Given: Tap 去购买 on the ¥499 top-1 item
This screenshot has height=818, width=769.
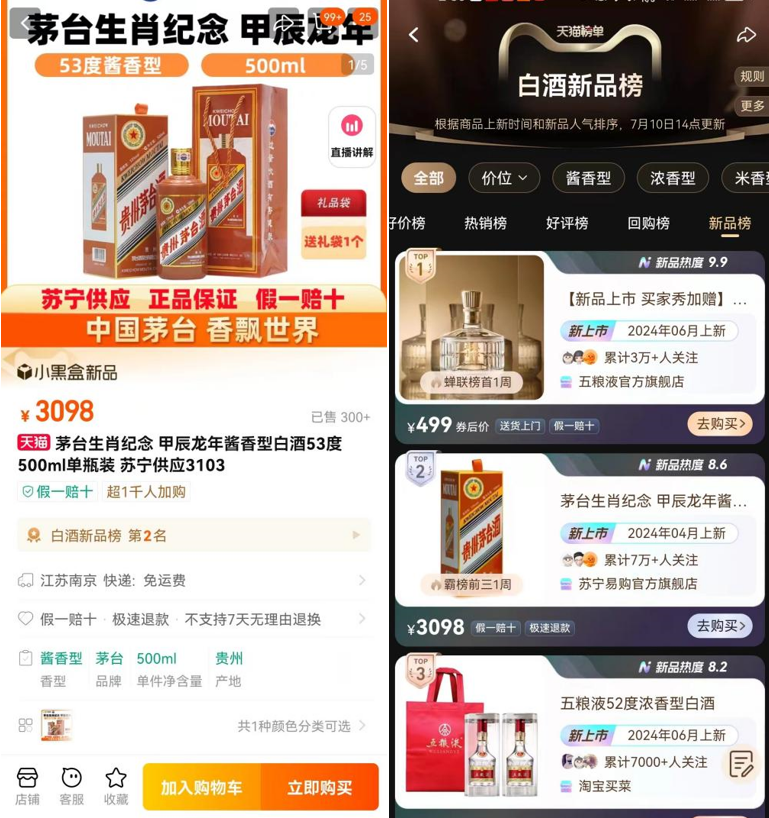Looking at the screenshot, I should (x=719, y=424).
